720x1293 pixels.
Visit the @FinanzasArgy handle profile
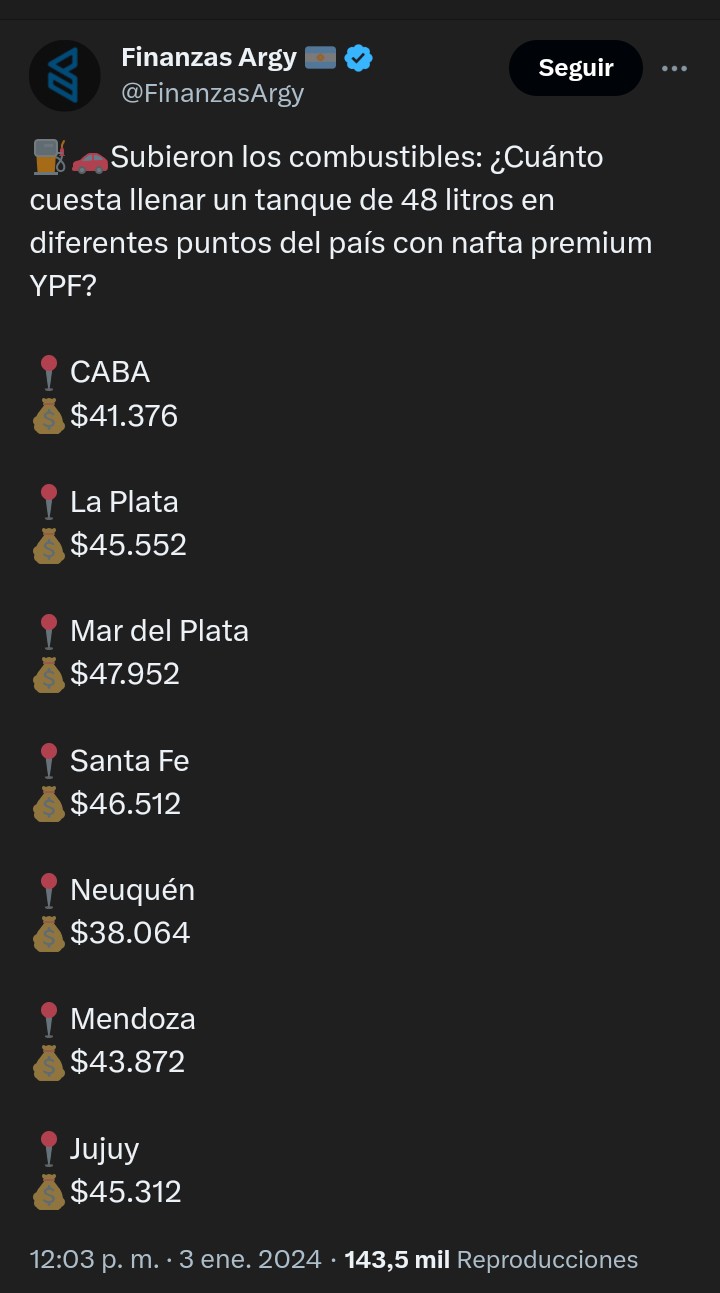[212, 93]
